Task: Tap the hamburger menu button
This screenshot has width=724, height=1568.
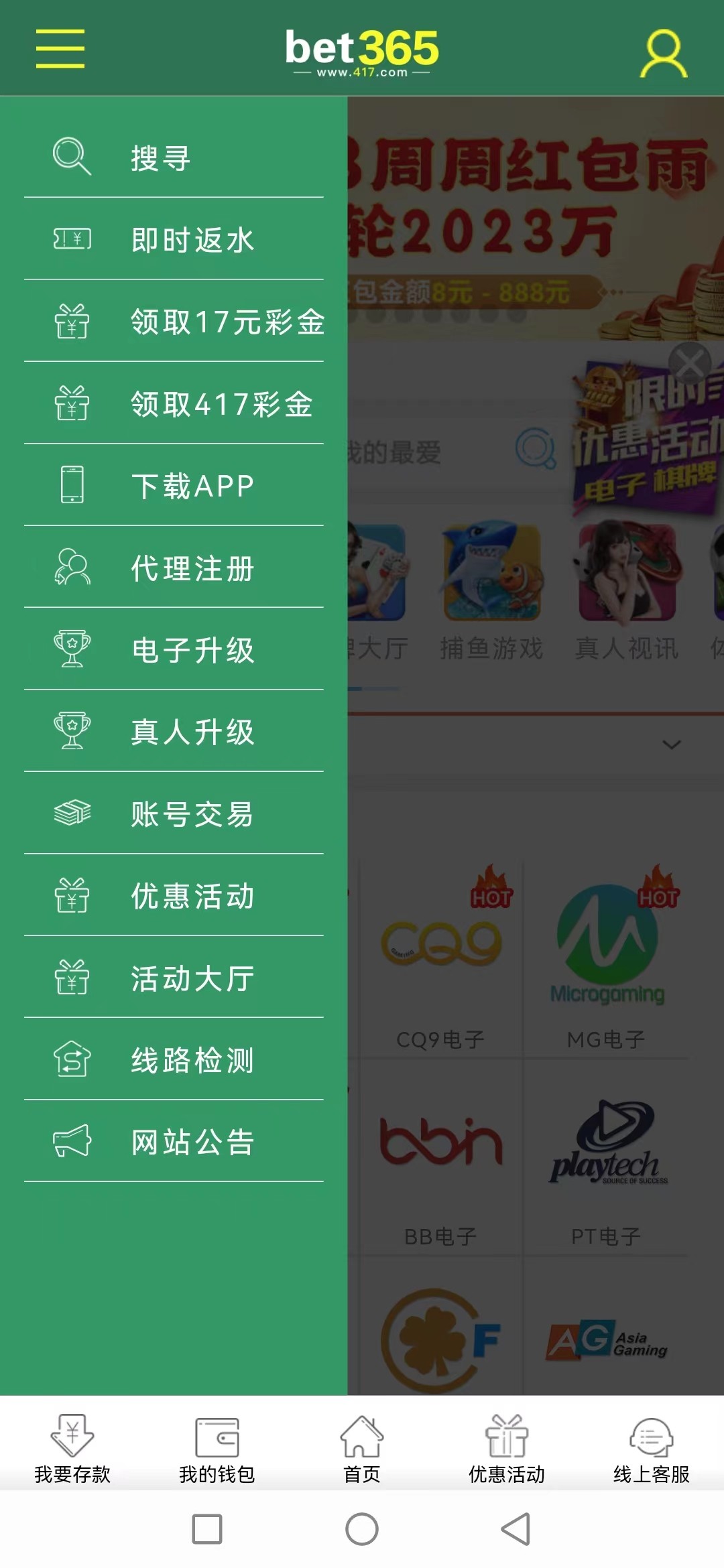Action: [x=60, y=48]
